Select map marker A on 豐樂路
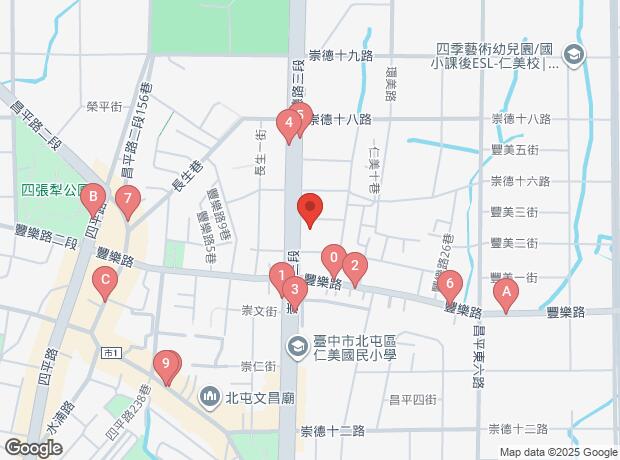The image size is (620, 460). tap(506, 293)
